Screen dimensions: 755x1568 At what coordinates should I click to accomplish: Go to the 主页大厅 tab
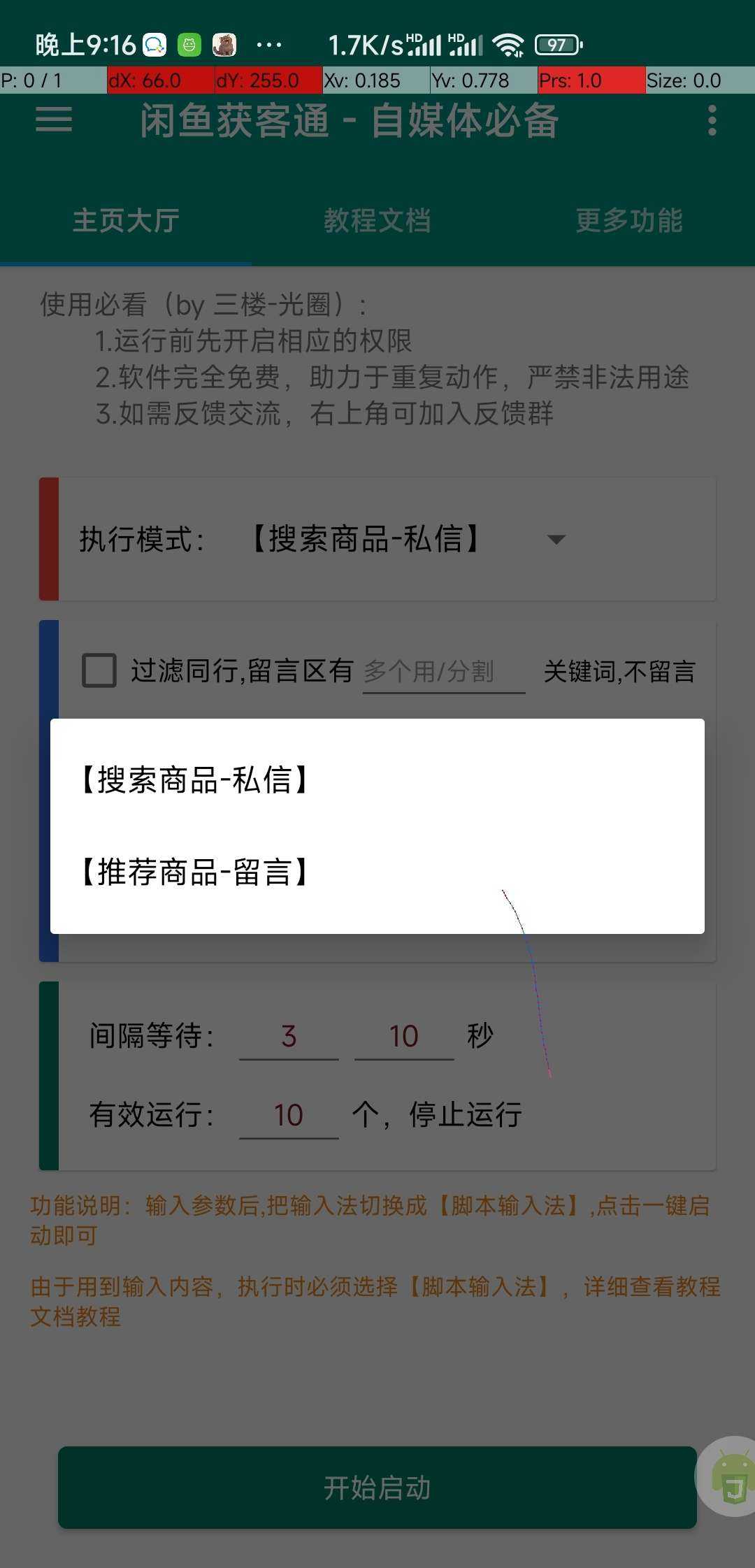[126, 220]
